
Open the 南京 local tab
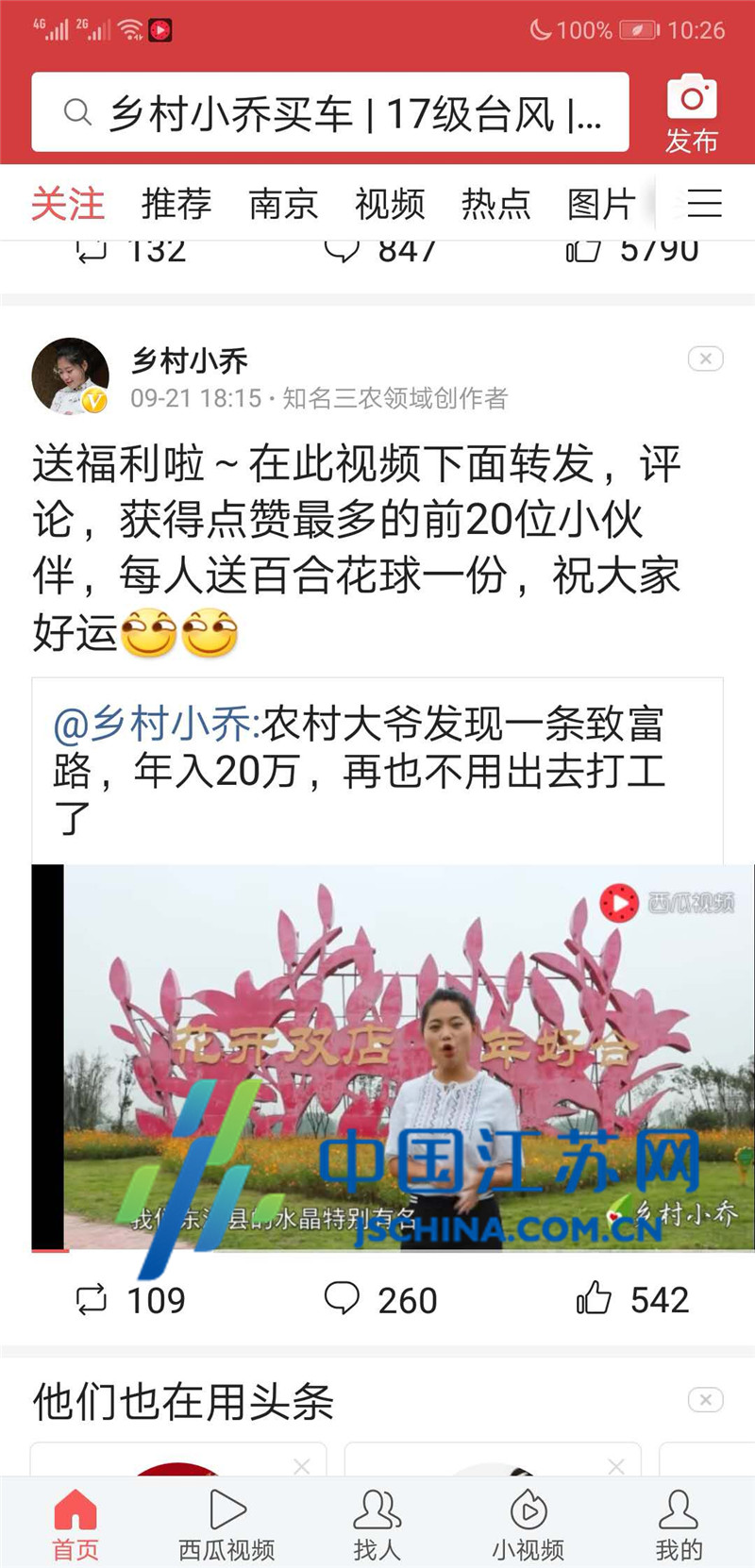click(x=283, y=204)
